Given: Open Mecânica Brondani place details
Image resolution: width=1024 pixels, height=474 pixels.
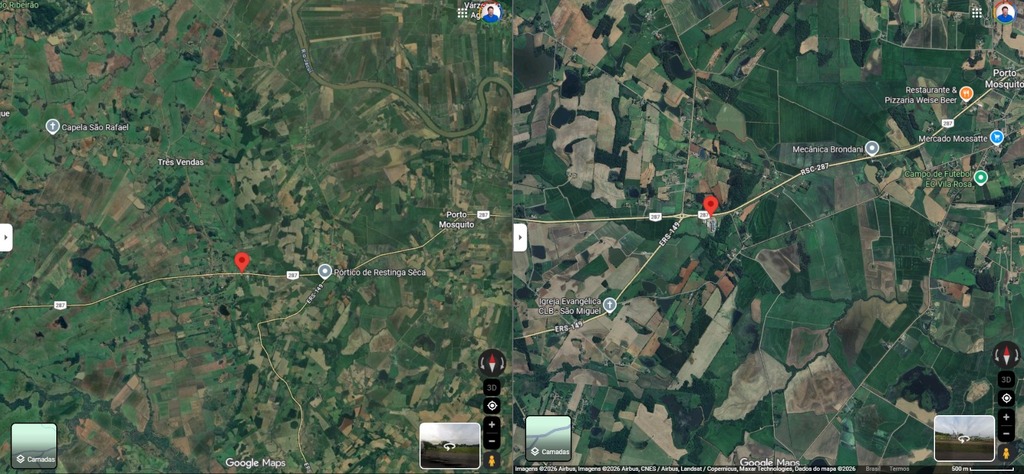Looking at the screenshot, I should coord(872,148).
